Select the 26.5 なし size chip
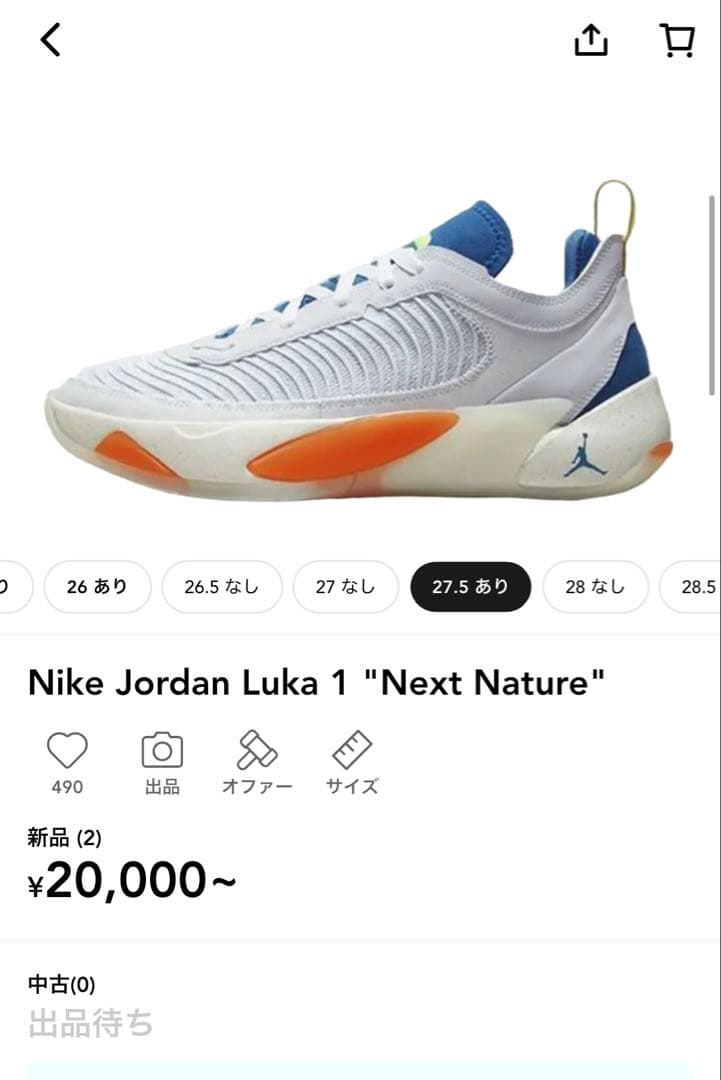 point(221,587)
